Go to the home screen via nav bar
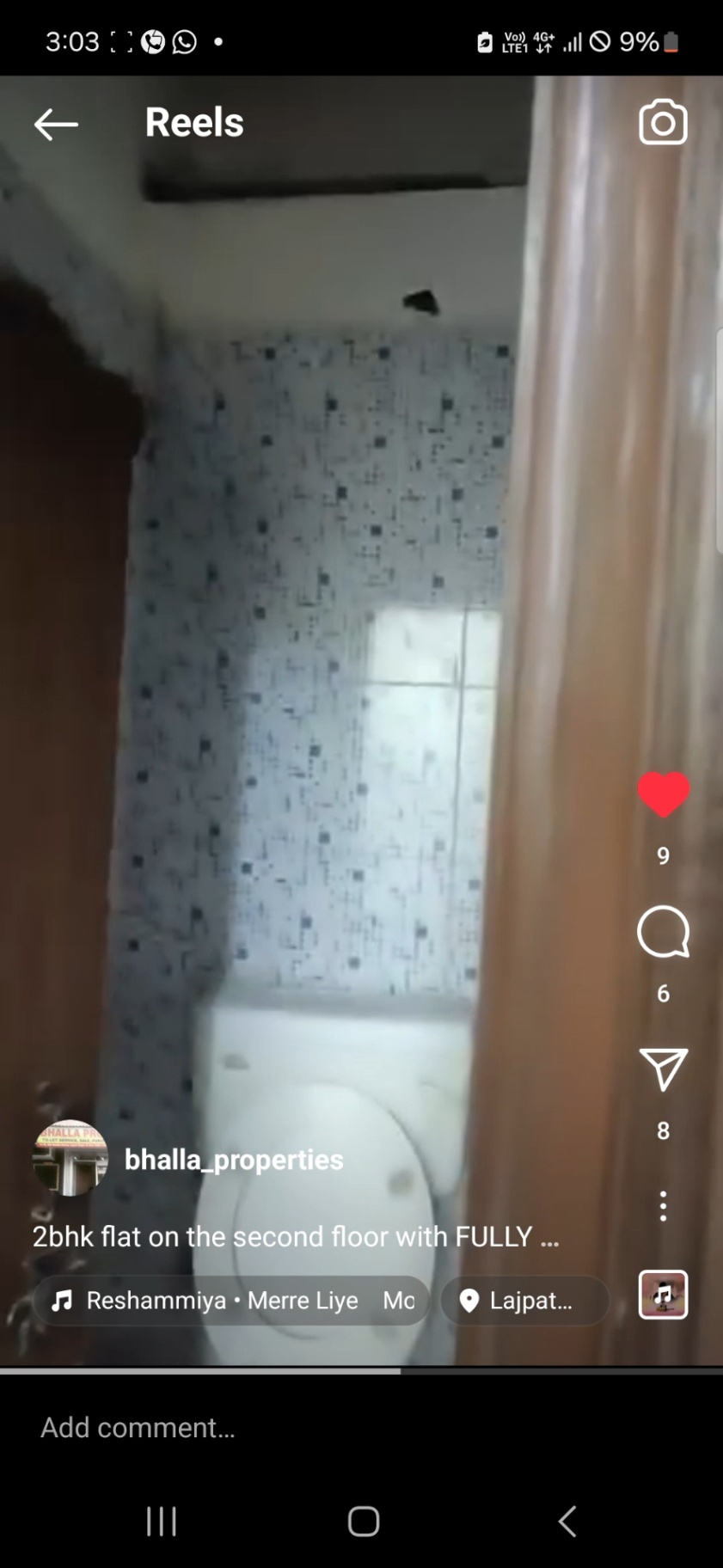723x1568 pixels. click(363, 1521)
